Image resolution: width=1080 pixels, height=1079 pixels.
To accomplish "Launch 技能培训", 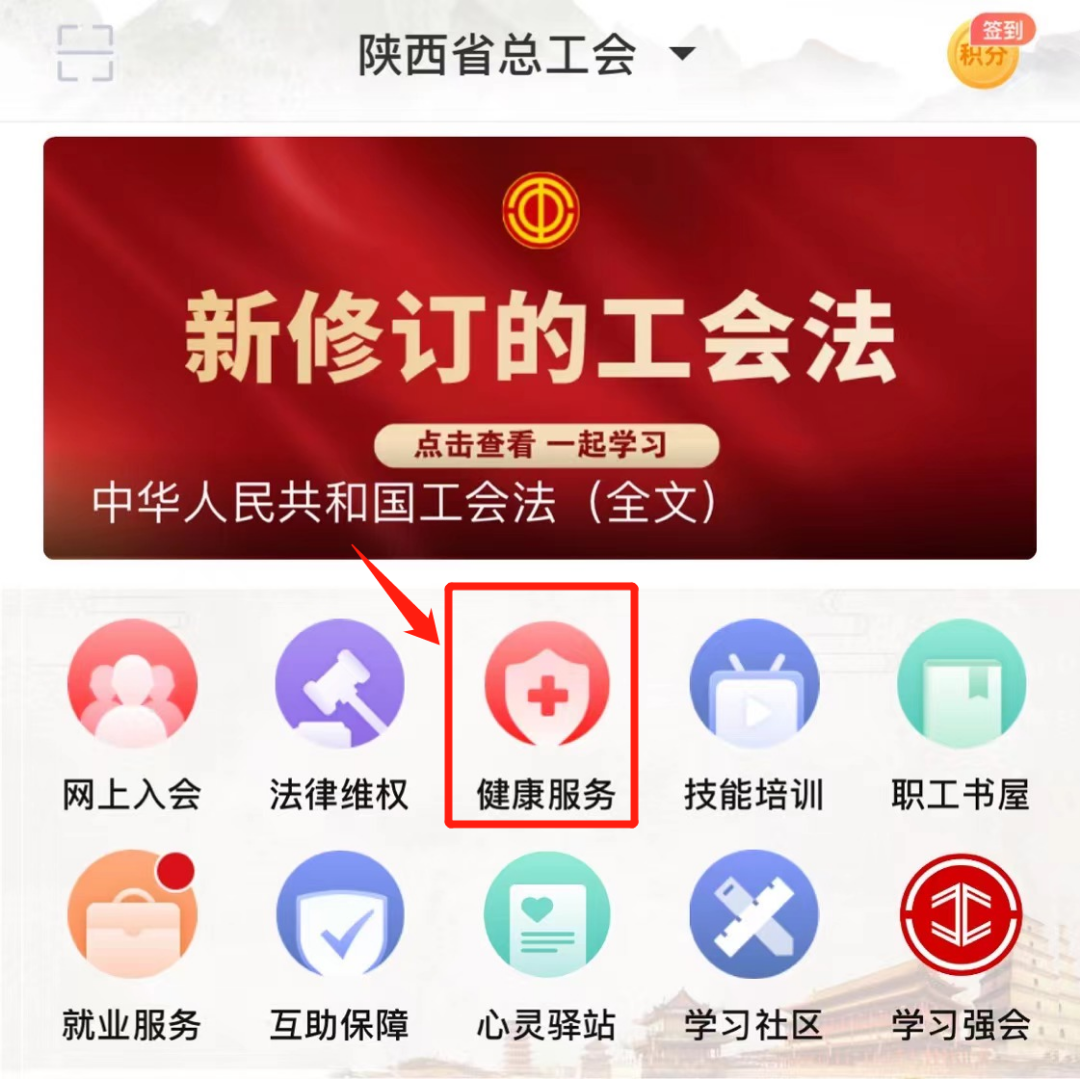I will point(754,685).
